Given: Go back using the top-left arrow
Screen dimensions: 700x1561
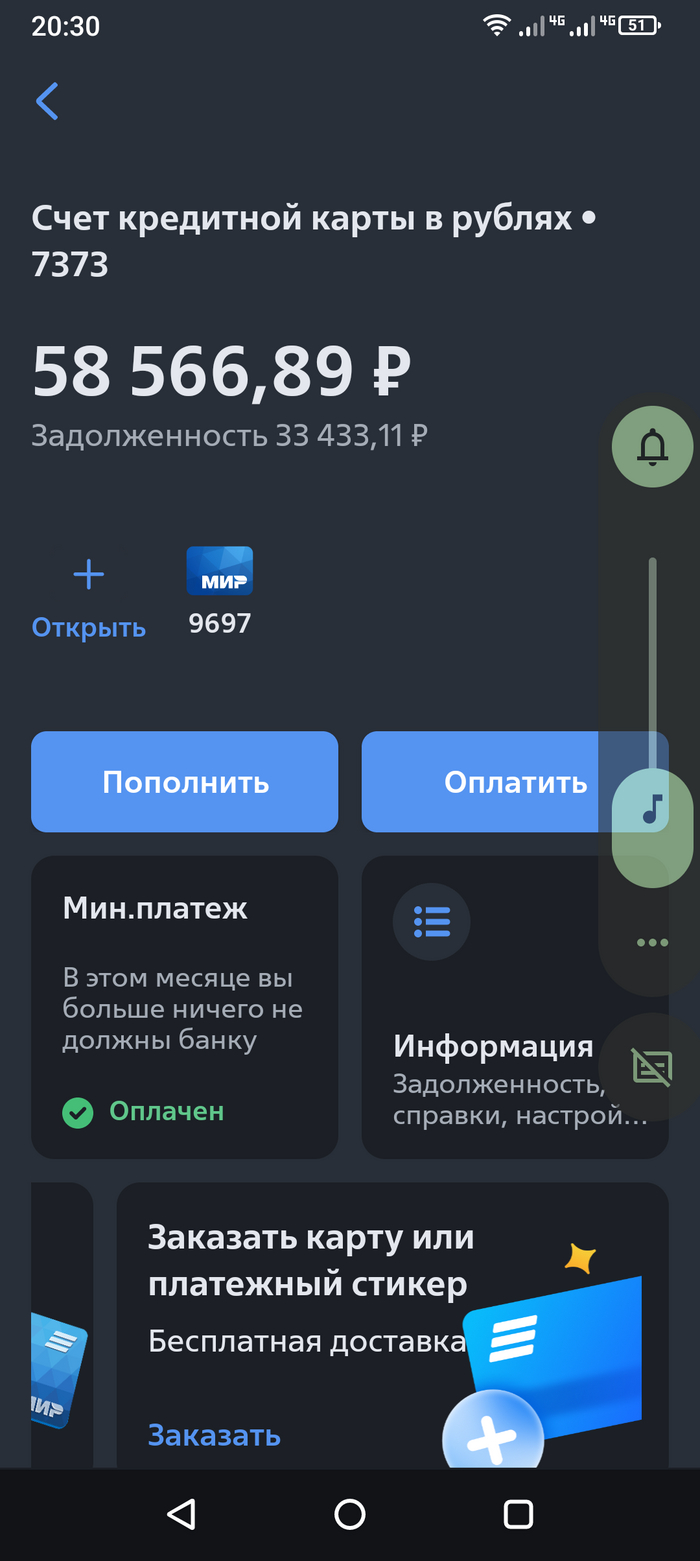Looking at the screenshot, I should click(x=47, y=101).
